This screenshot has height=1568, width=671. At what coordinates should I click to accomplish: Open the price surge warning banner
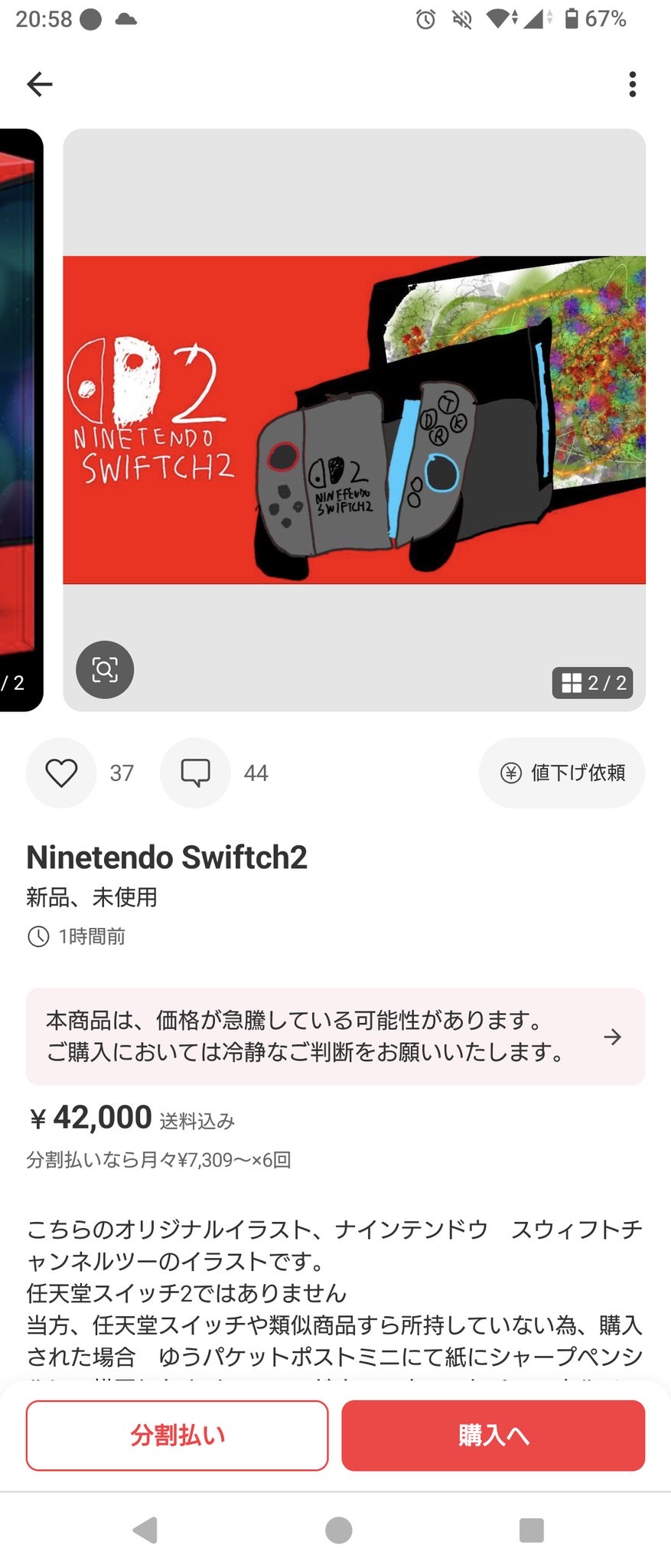pyautogui.click(x=335, y=1036)
